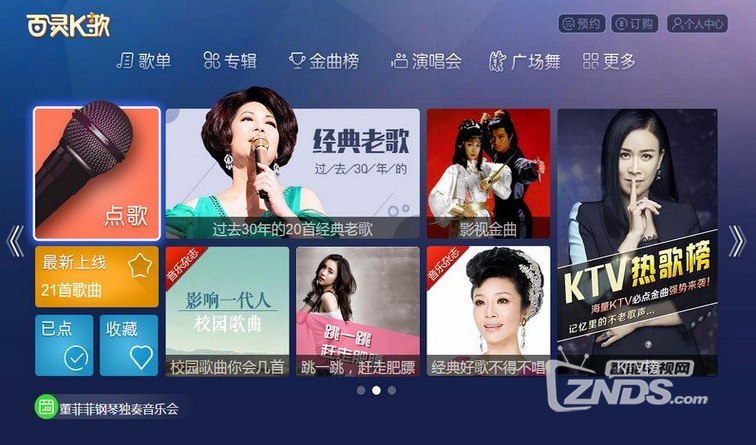Switch to the 专辑 tab

tap(229, 61)
